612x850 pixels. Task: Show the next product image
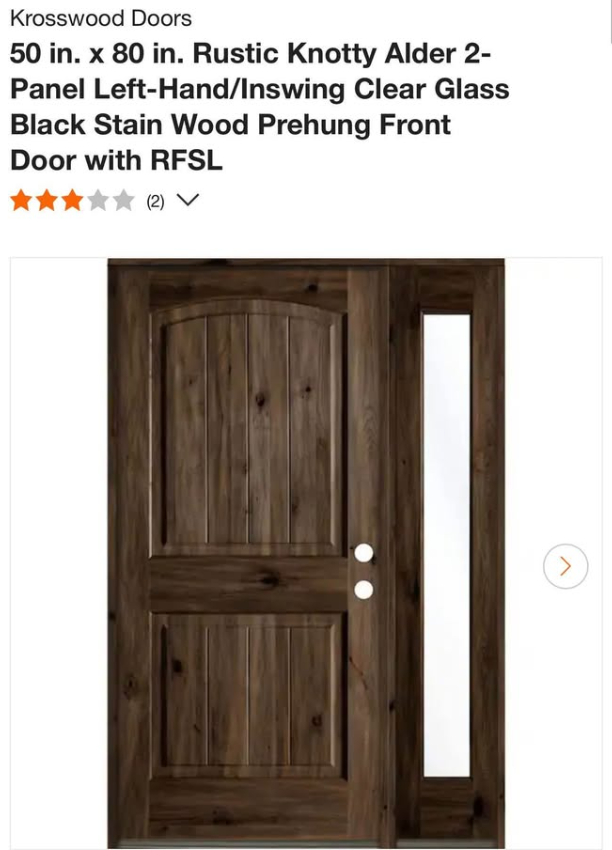(x=565, y=566)
